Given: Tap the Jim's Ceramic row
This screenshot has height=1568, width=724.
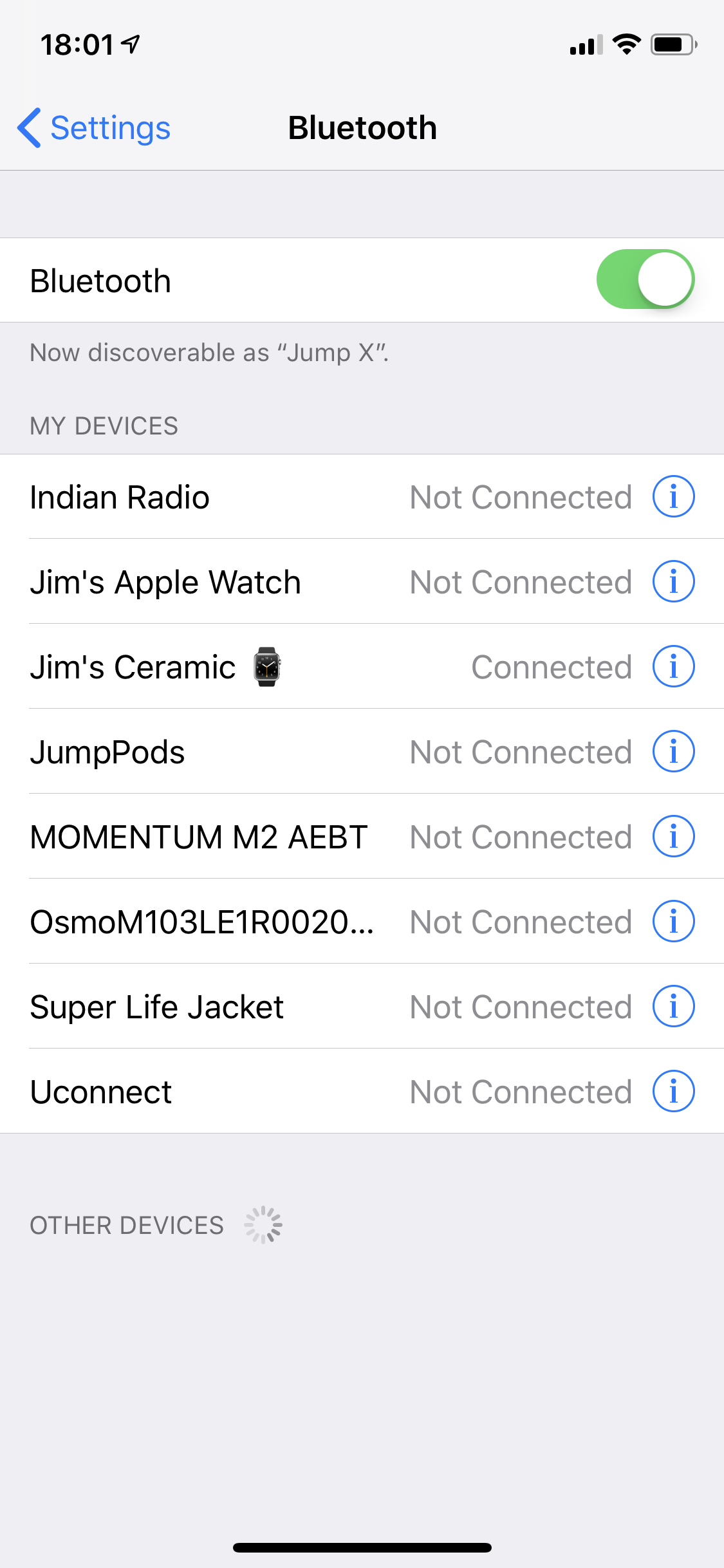Looking at the screenshot, I should point(362,667).
